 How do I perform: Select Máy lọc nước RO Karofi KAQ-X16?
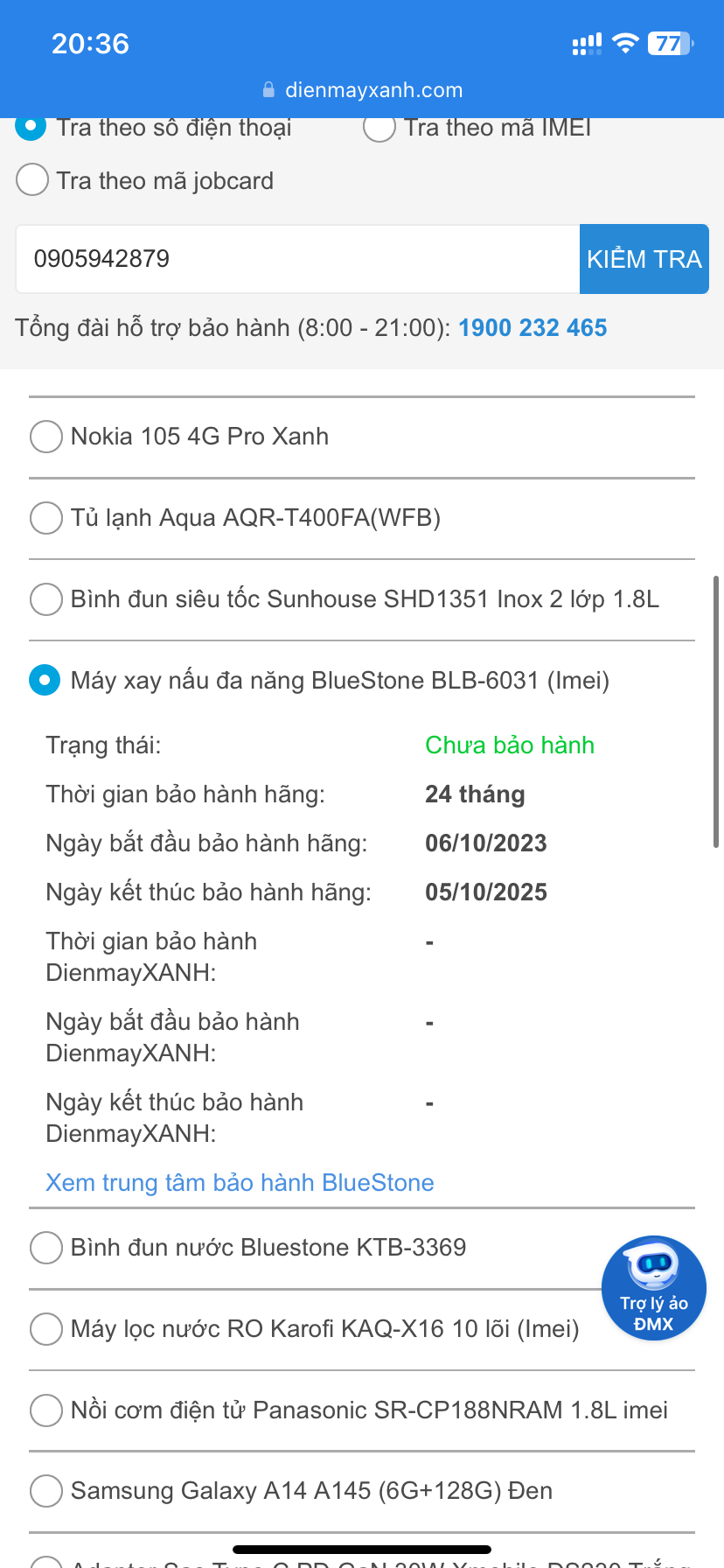[x=46, y=1328]
